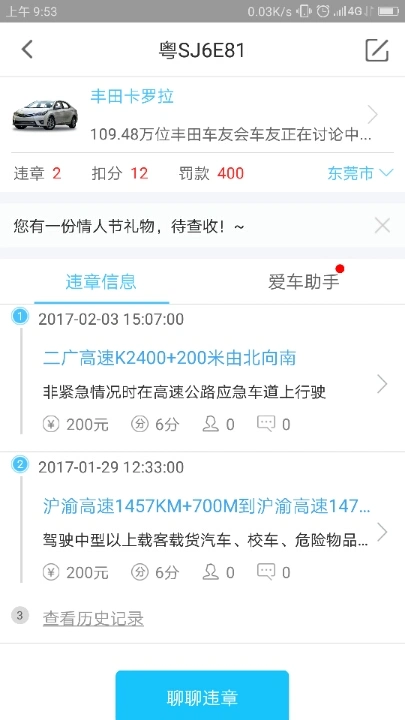The width and height of the screenshot is (405, 720).
Task: Switch to the 爱车助手 tab
Action: pyautogui.click(x=304, y=281)
